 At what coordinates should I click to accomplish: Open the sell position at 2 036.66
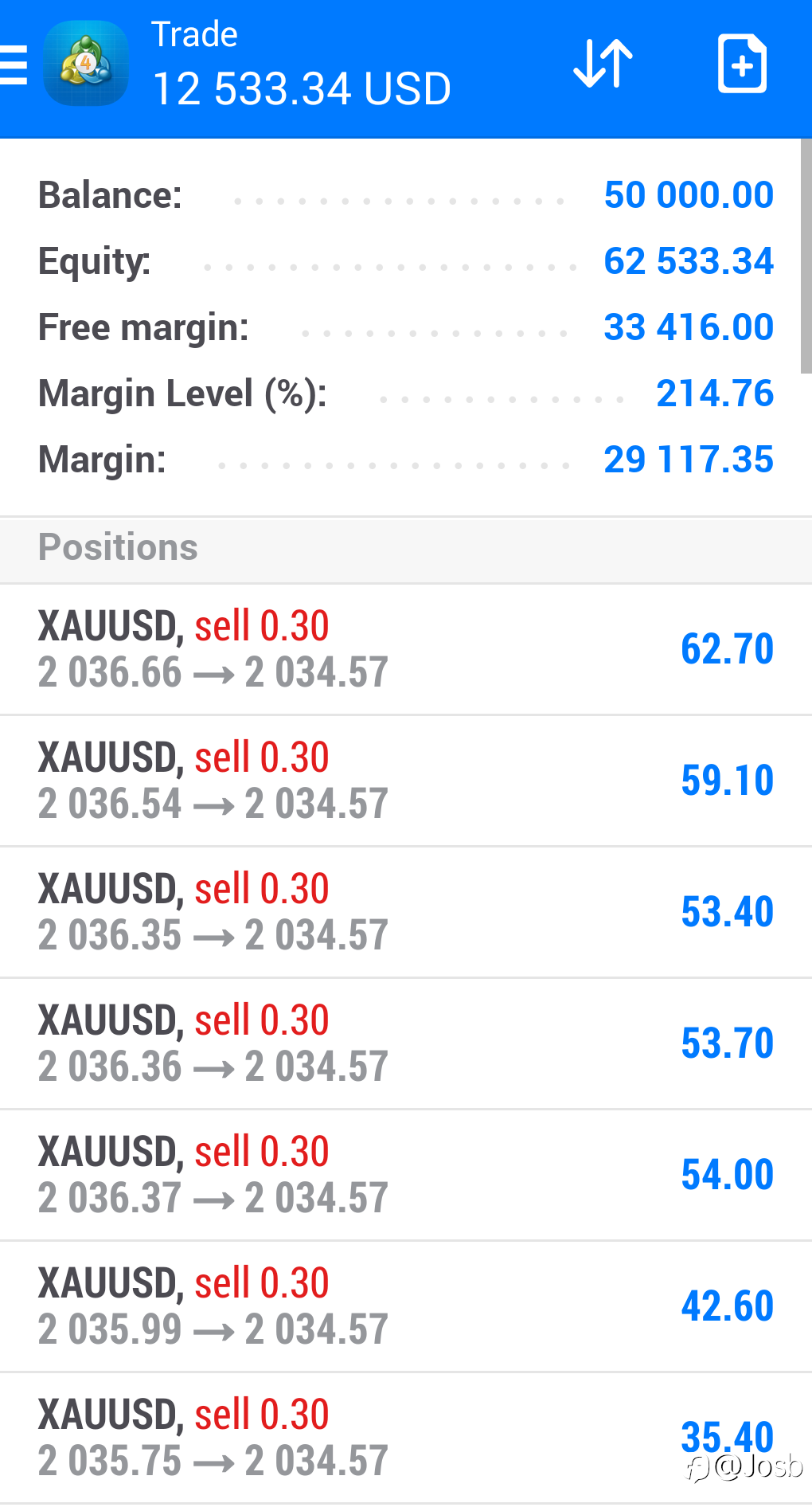[x=406, y=649]
